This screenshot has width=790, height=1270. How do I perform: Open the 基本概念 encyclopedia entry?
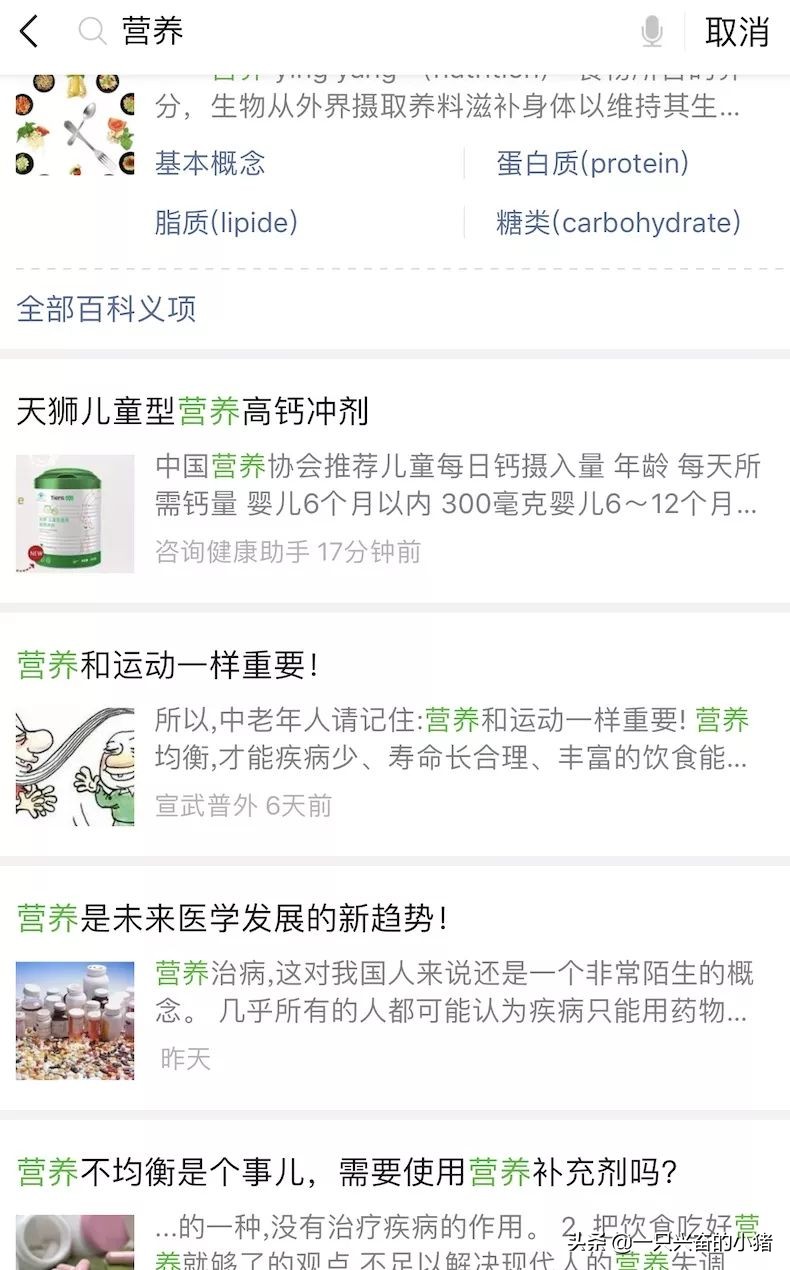[x=210, y=163]
